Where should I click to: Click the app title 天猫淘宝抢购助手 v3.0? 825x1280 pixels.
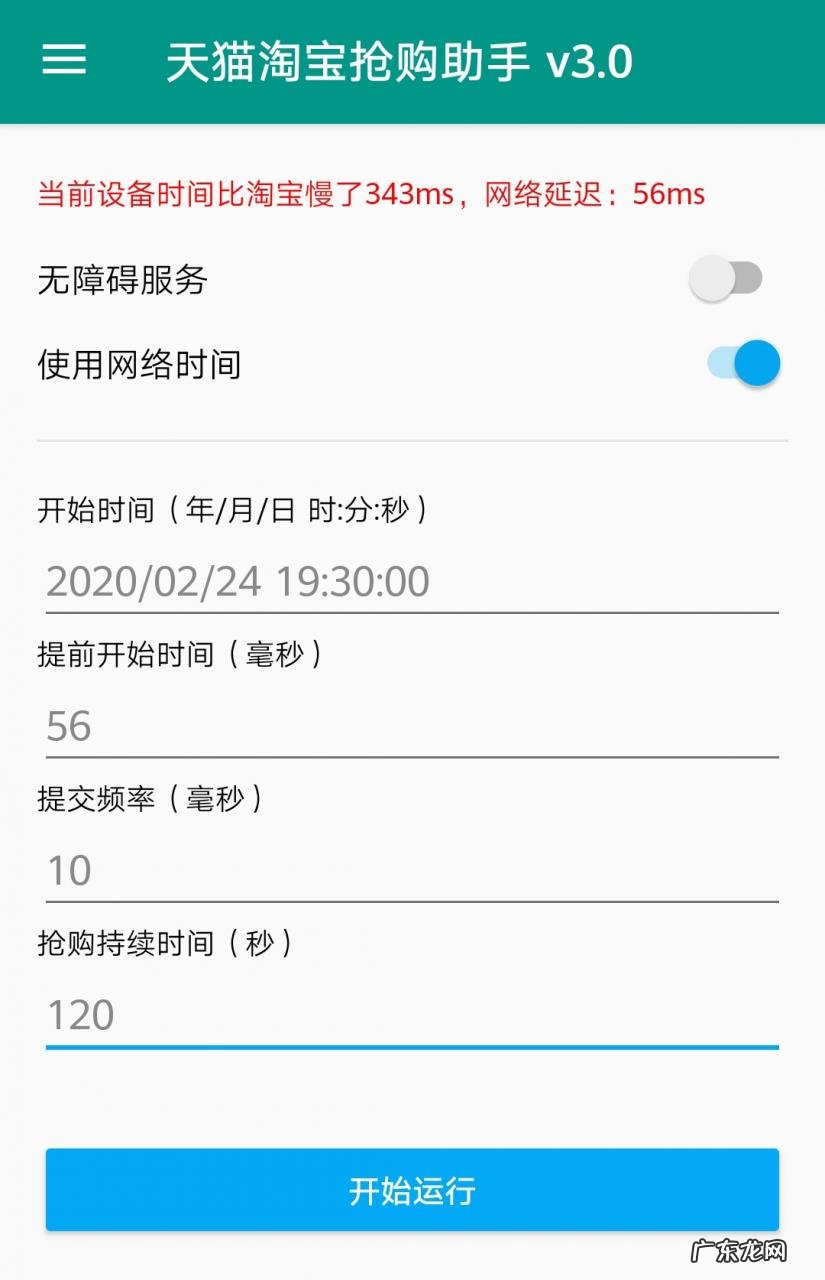point(400,60)
